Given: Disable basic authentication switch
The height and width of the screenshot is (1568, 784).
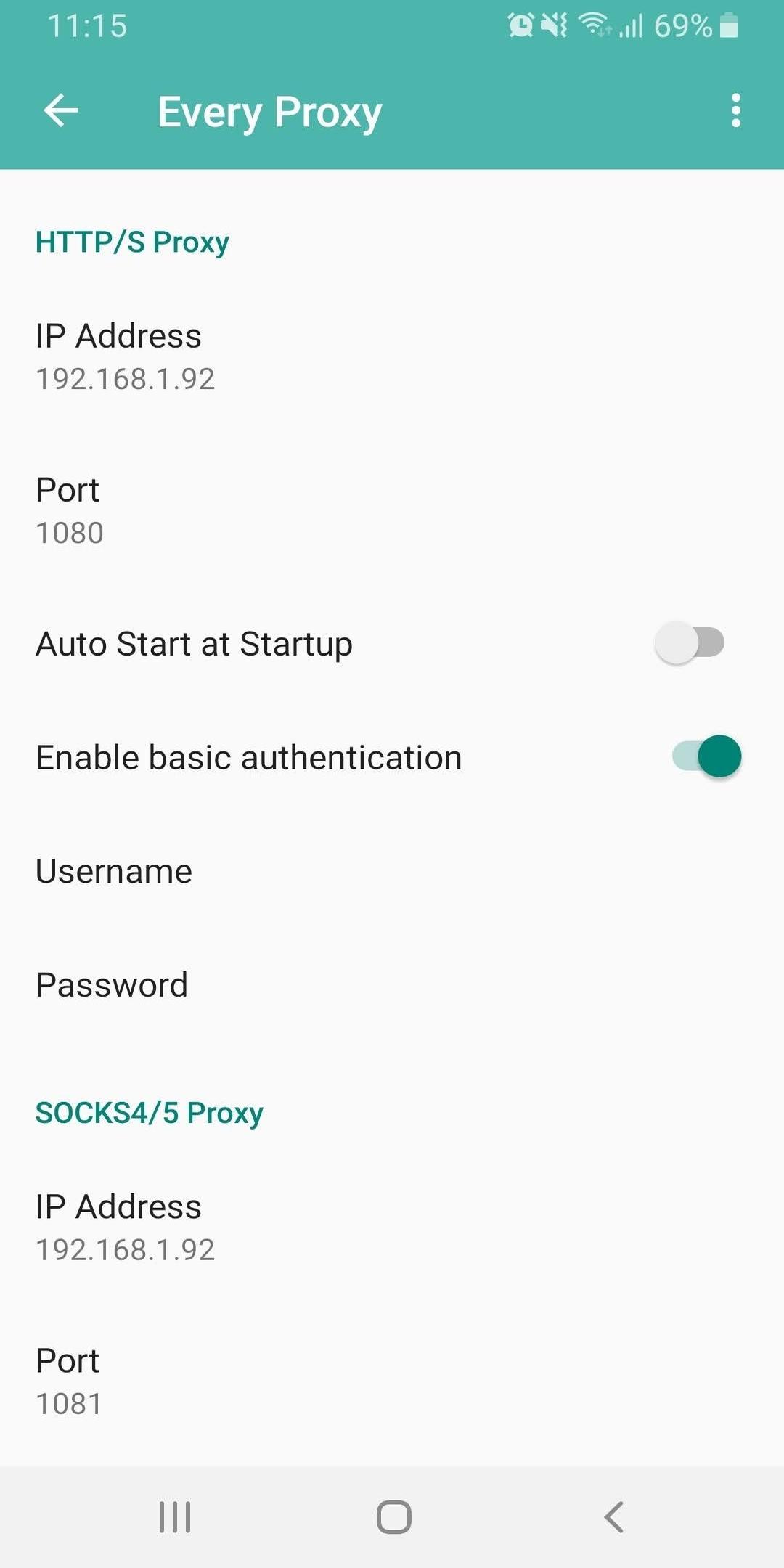Looking at the screenshot, I should pyautogui.click(x=706, y=756).
